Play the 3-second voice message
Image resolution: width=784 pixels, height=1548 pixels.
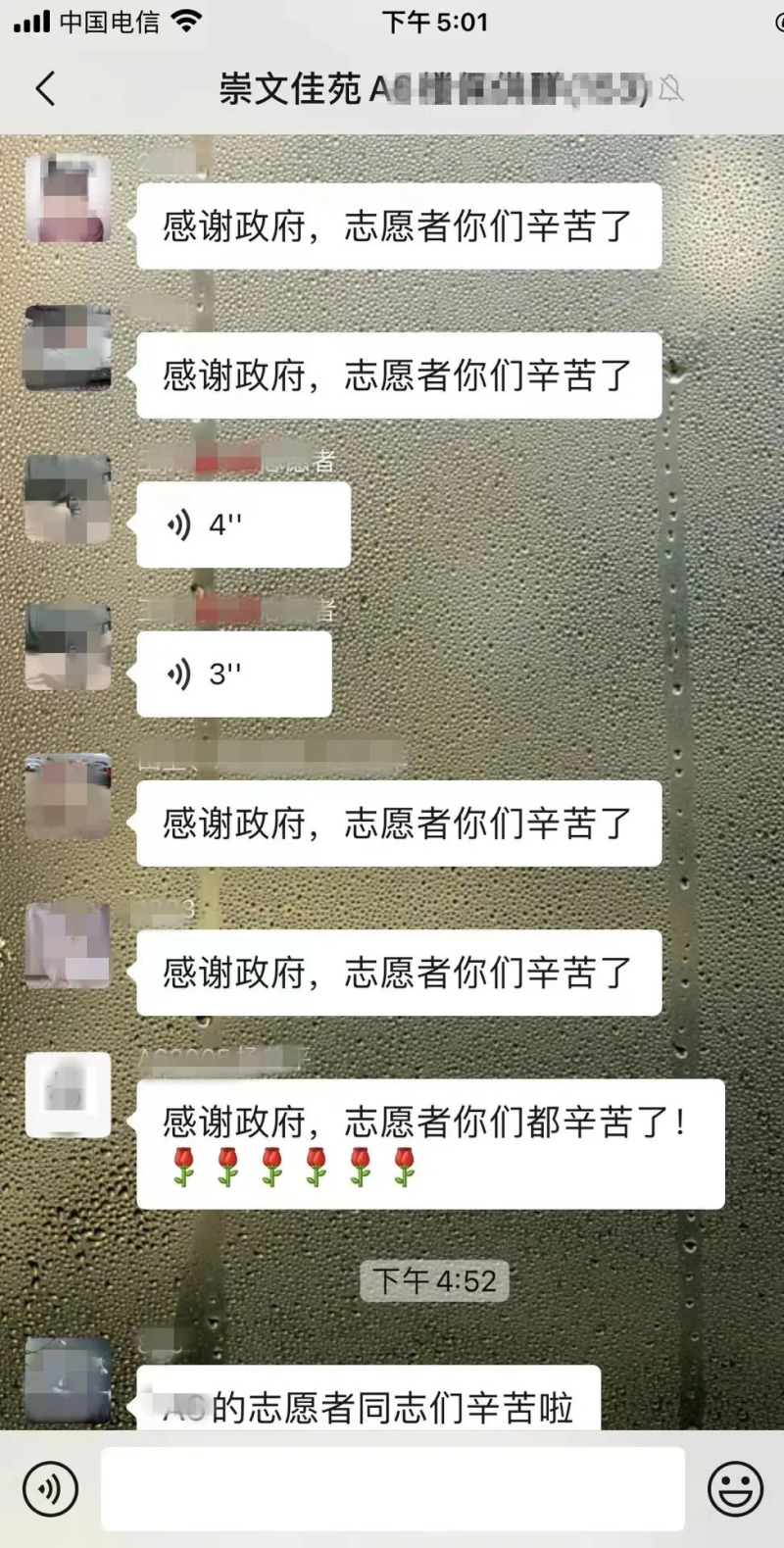233,674
